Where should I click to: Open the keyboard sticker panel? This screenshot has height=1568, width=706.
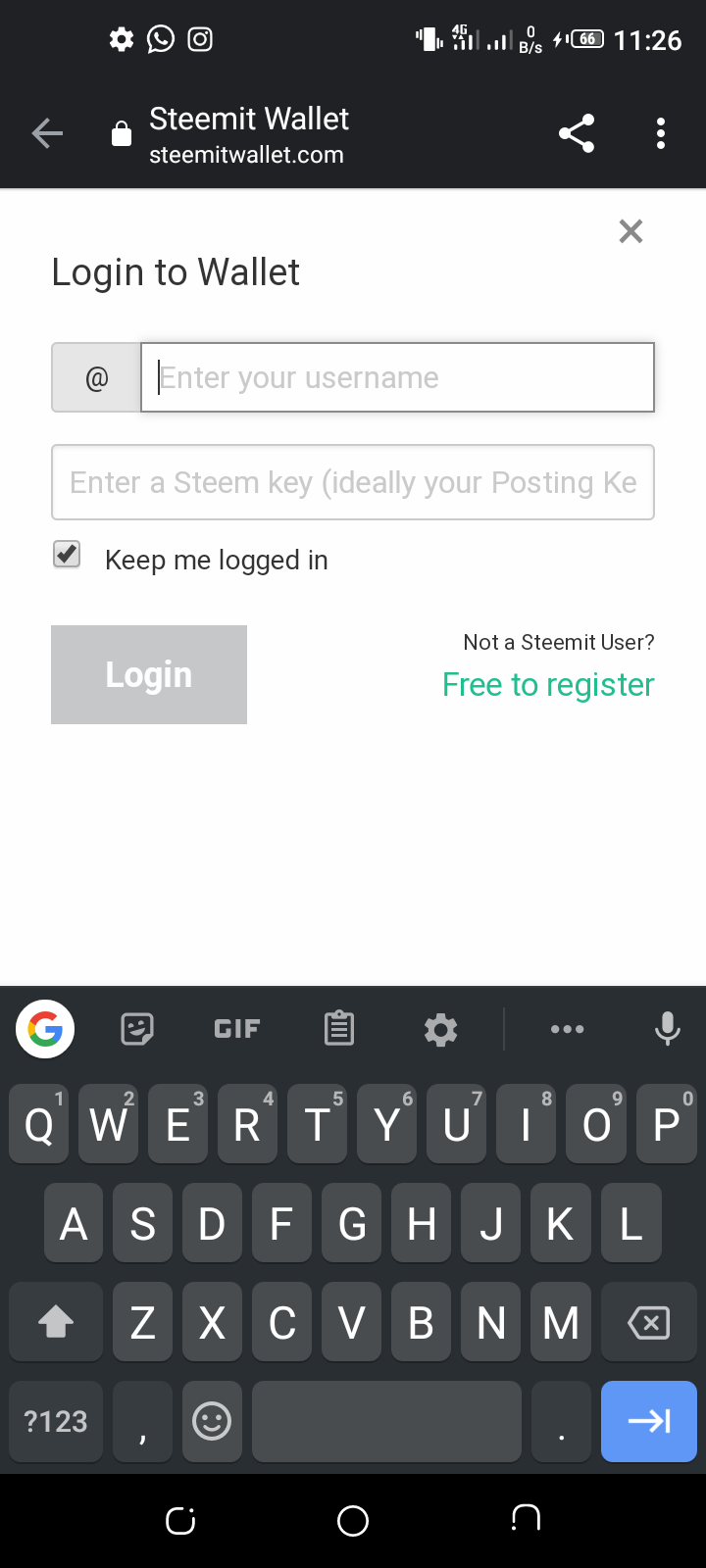(x=137, y=1029)
